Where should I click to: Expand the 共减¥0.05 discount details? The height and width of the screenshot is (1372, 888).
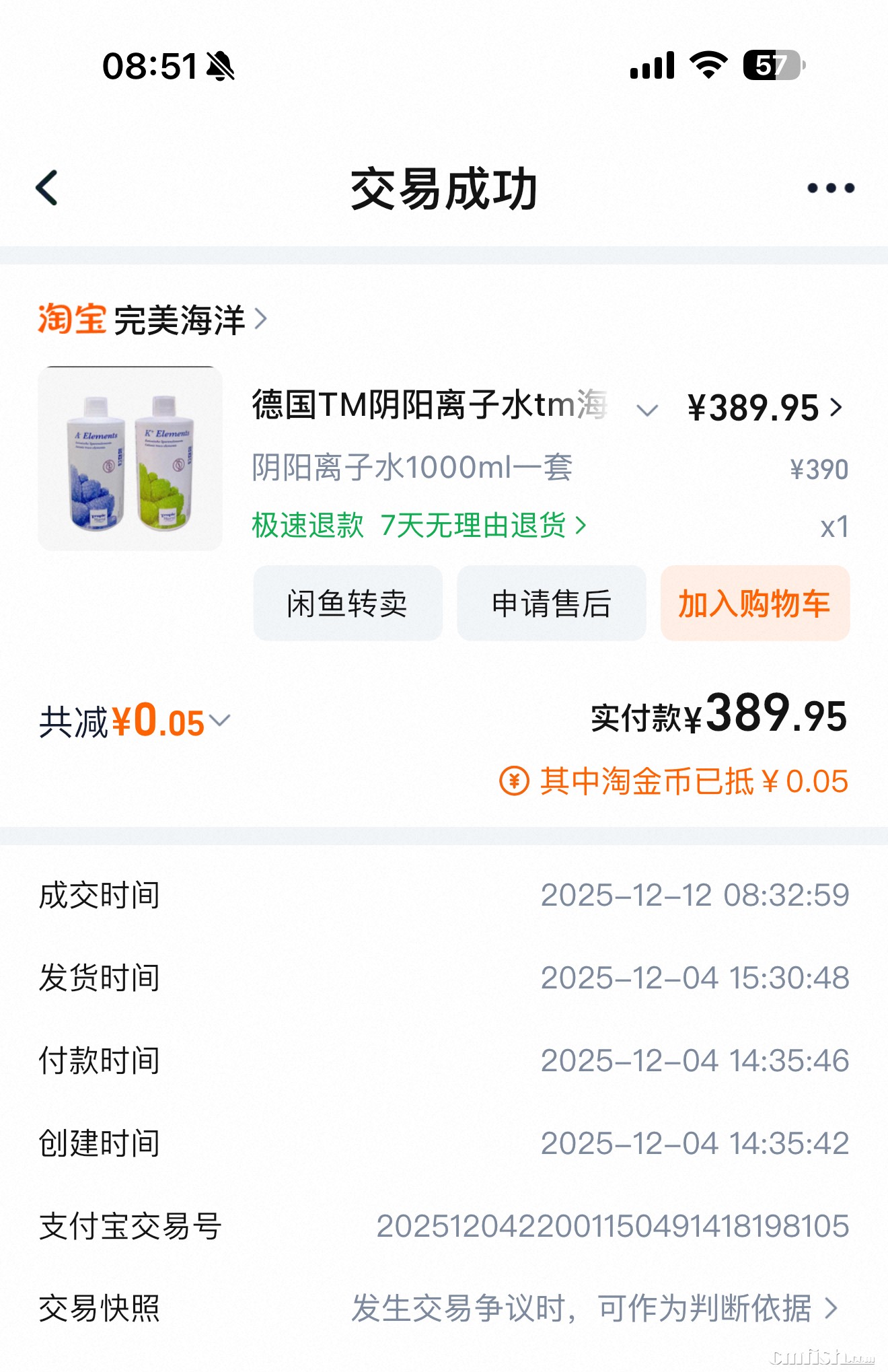[135, 721]
